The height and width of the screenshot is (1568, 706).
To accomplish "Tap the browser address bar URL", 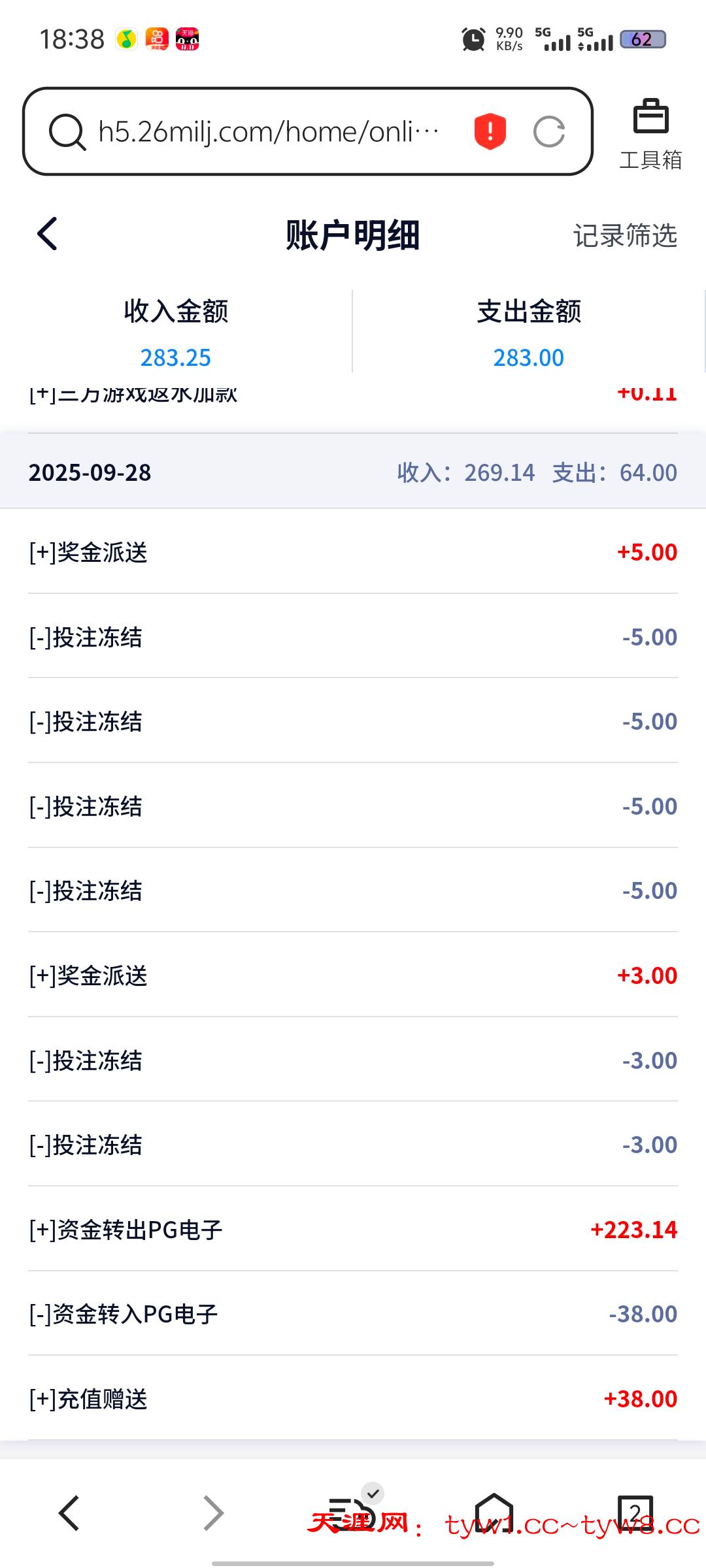I will 268,132.
